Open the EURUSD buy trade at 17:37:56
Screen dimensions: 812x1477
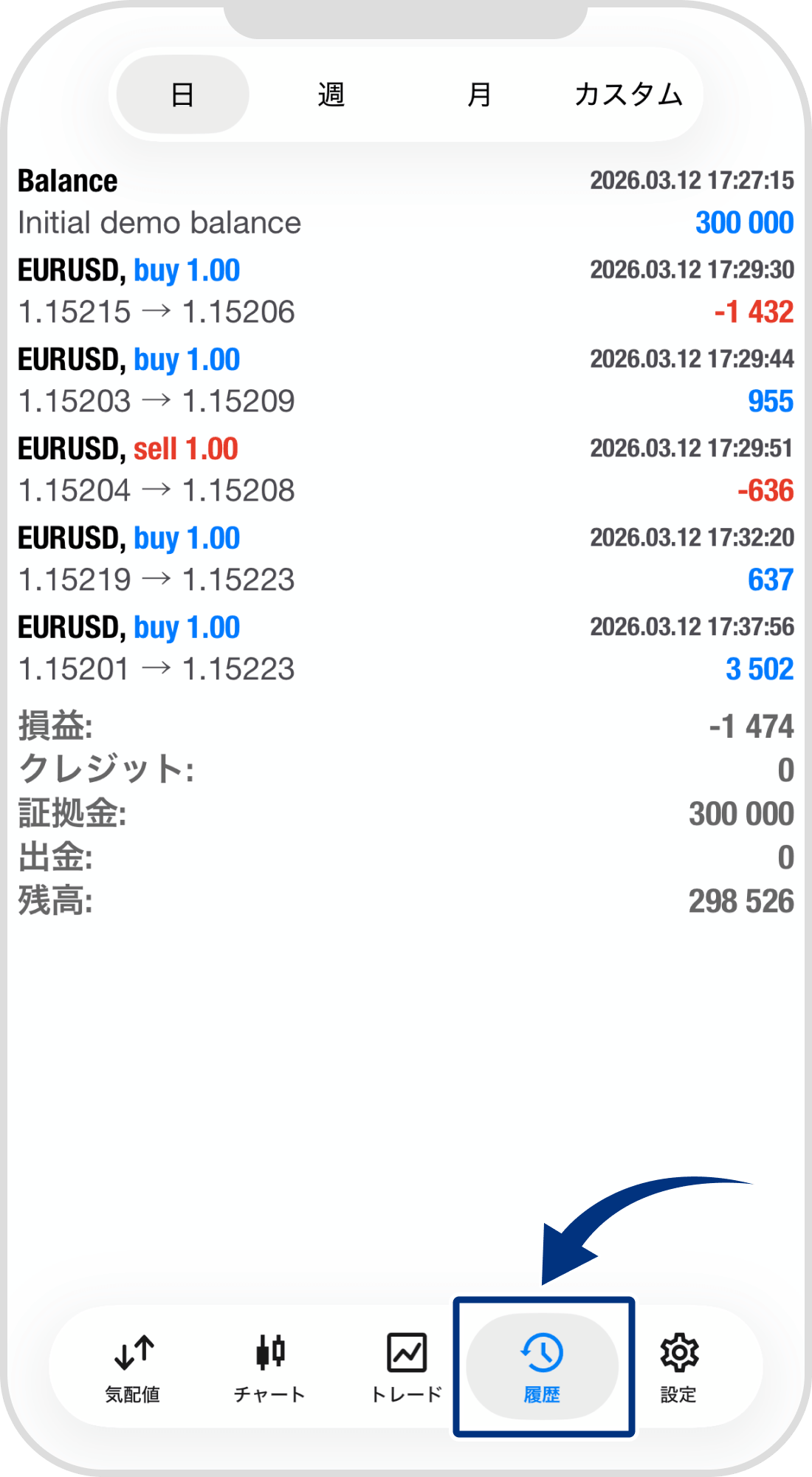(405, 648)
